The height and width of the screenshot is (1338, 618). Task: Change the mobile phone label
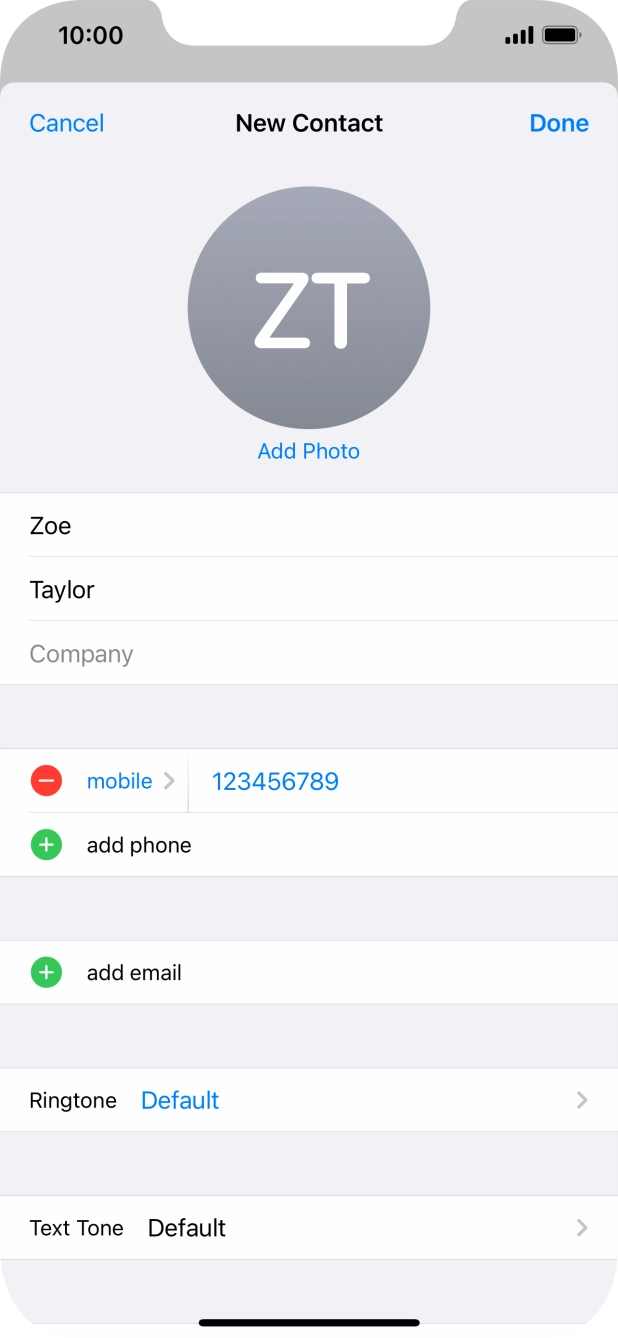[130, 781]
